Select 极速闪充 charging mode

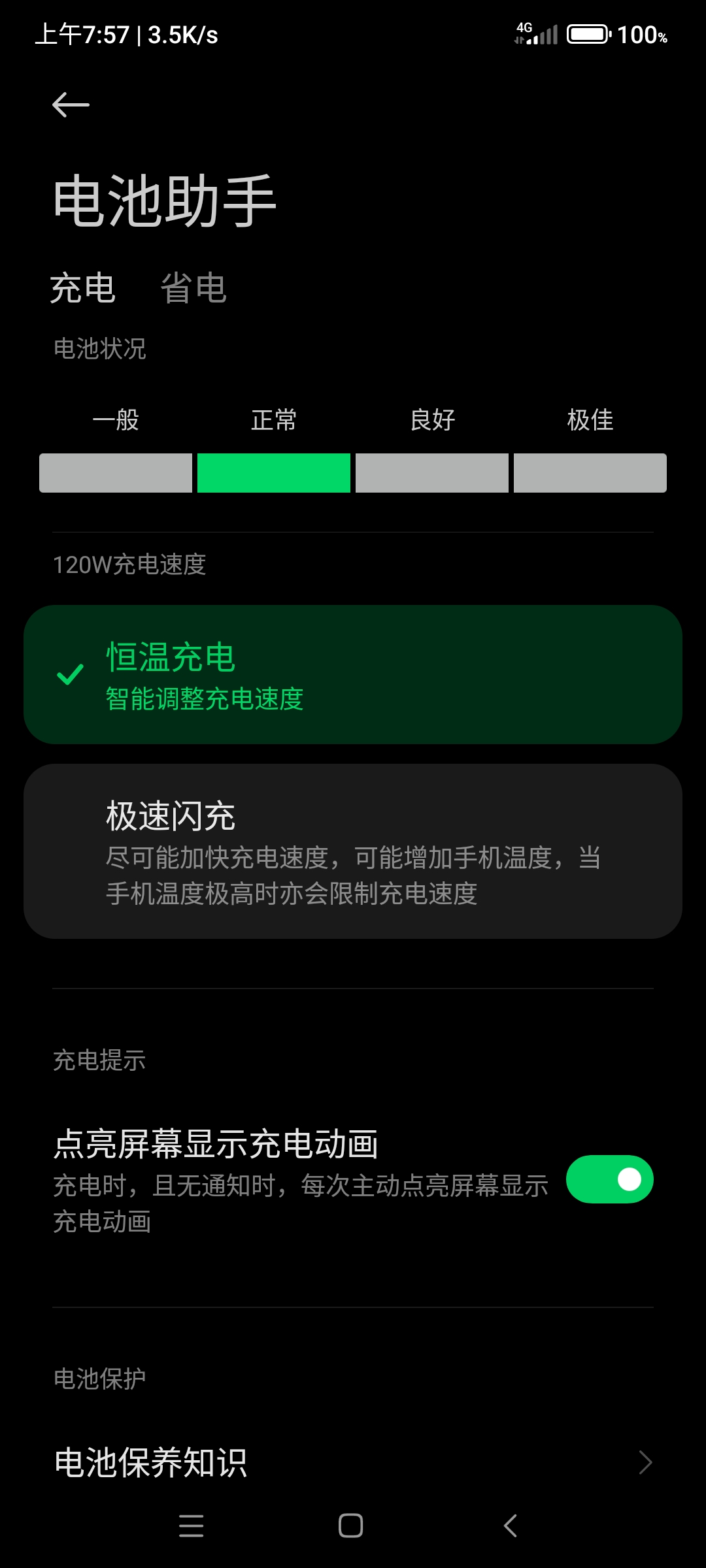[x=353, y=851]
